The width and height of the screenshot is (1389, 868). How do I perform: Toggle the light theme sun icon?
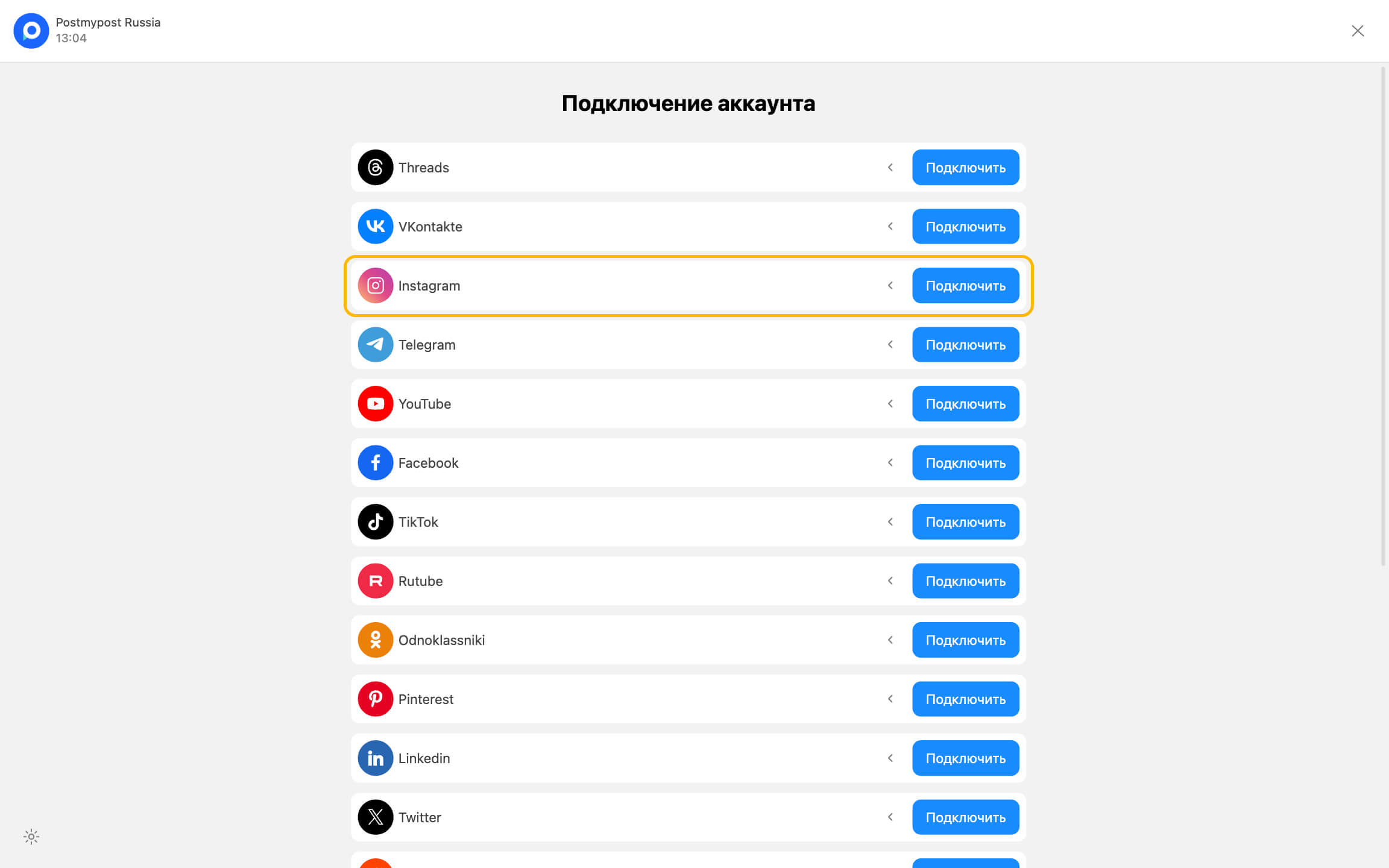click(31, 837)
